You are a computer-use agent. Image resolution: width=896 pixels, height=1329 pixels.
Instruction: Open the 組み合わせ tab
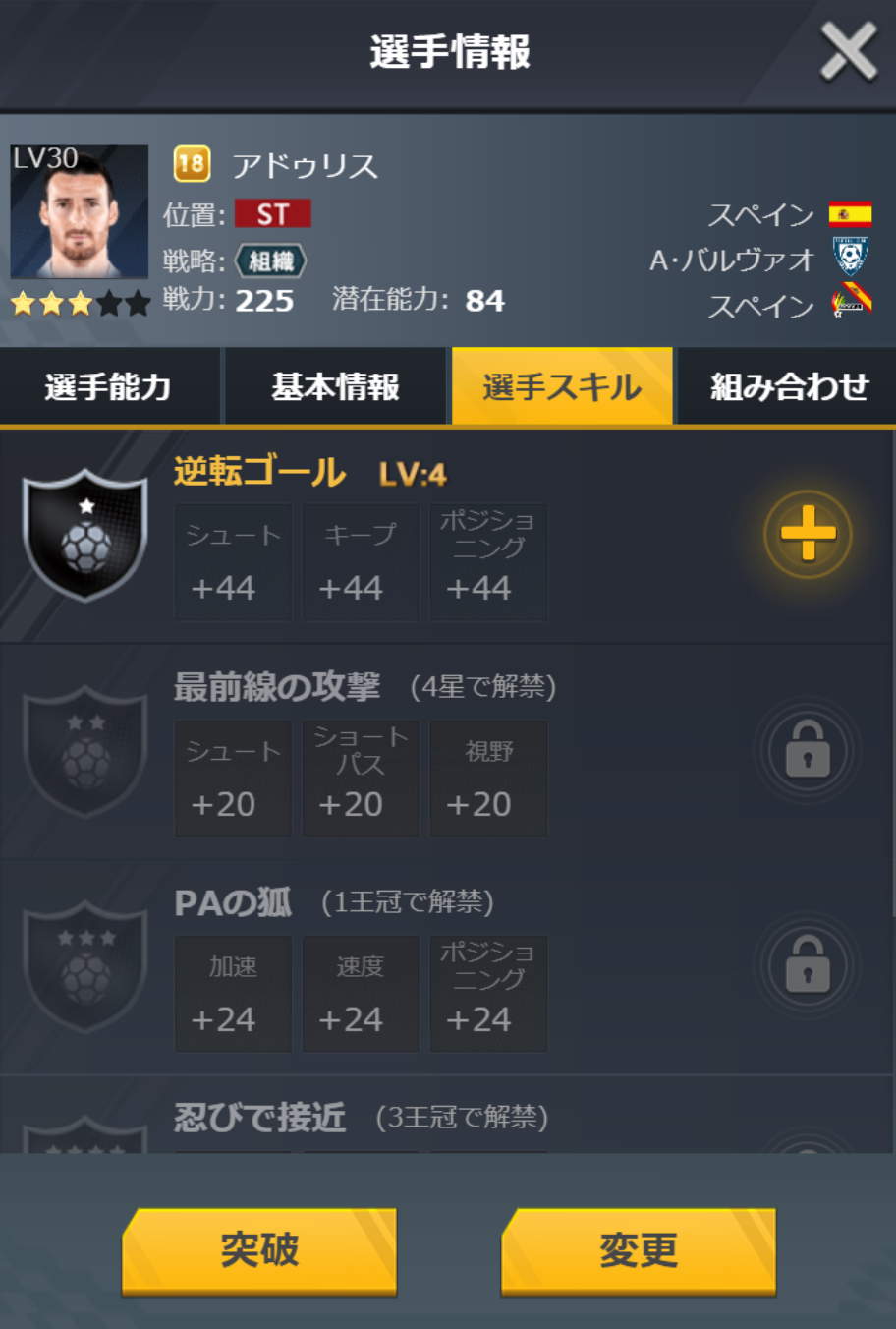(788, 387)
